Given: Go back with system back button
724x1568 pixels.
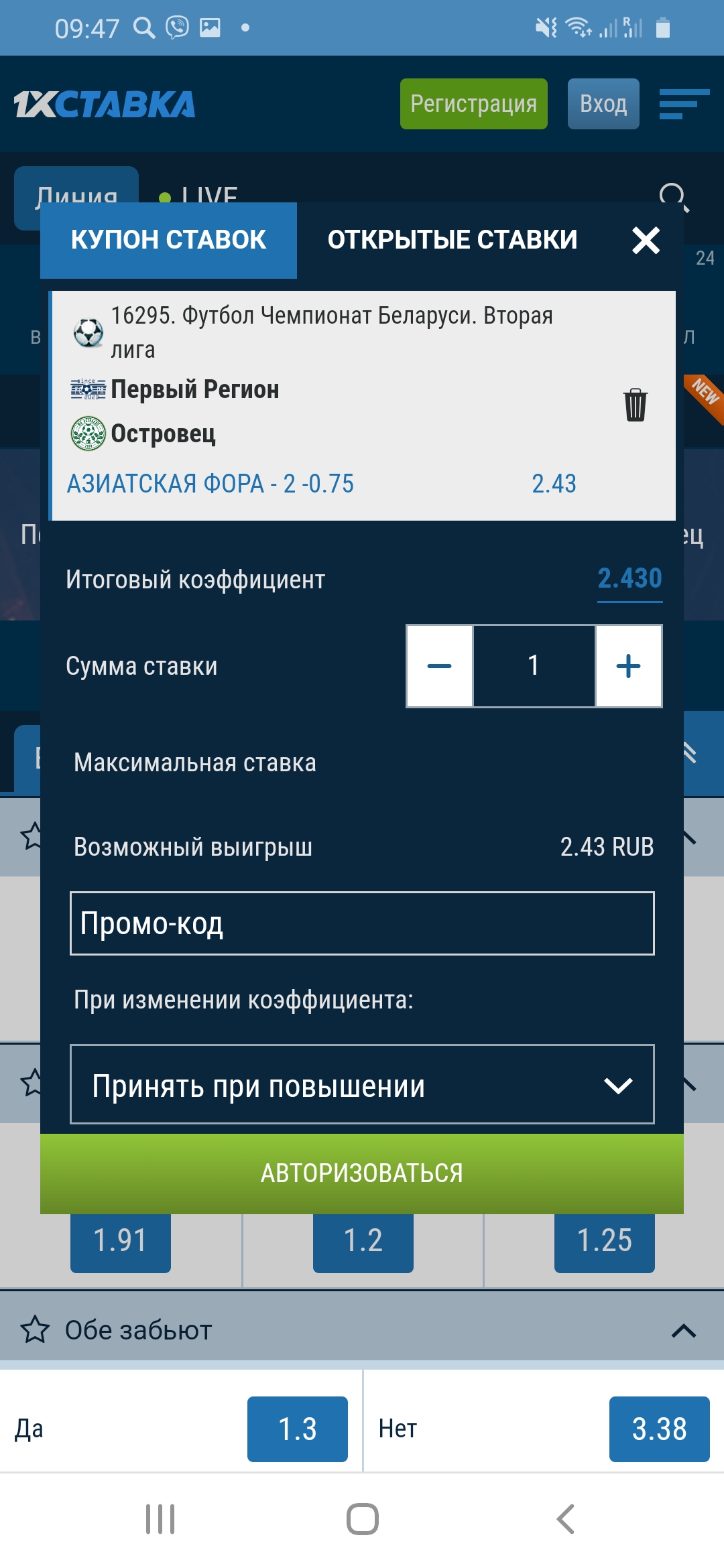Looking at the screenshot, I should (565, 1519).
